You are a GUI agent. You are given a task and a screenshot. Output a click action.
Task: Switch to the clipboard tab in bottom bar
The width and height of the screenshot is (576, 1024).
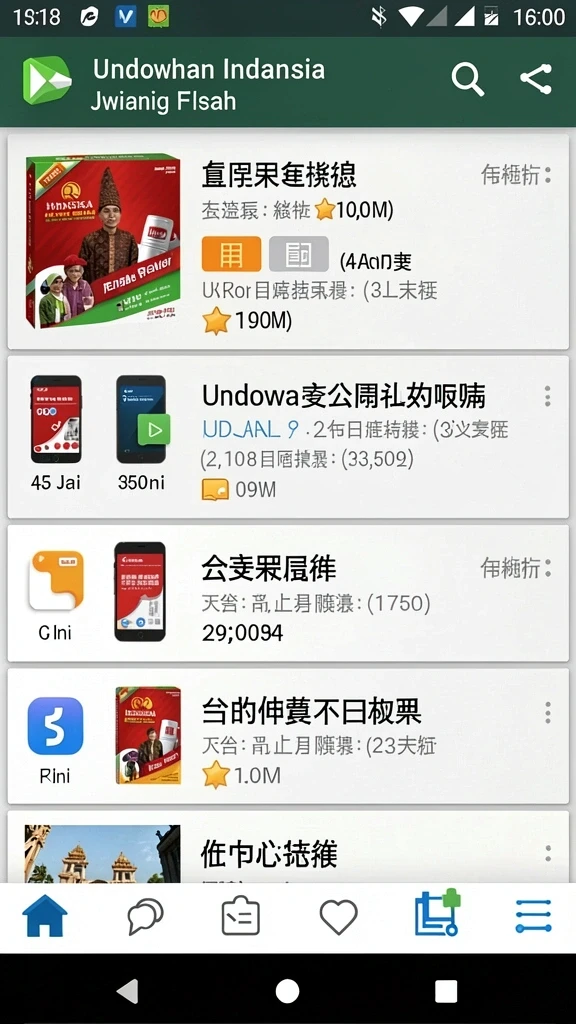click(x=240, y=917)
